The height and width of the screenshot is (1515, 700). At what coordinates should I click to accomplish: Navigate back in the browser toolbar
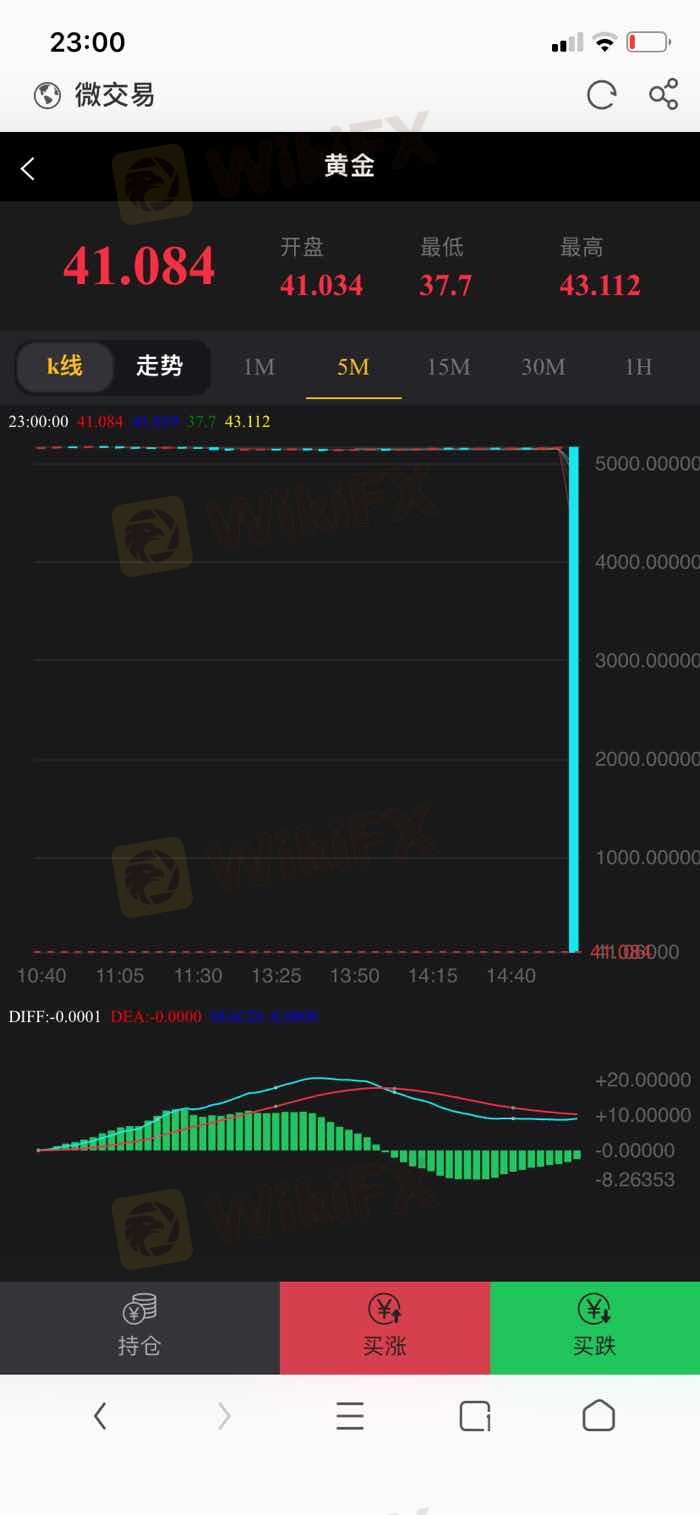pyautogui.click(x=100, y=1416)
